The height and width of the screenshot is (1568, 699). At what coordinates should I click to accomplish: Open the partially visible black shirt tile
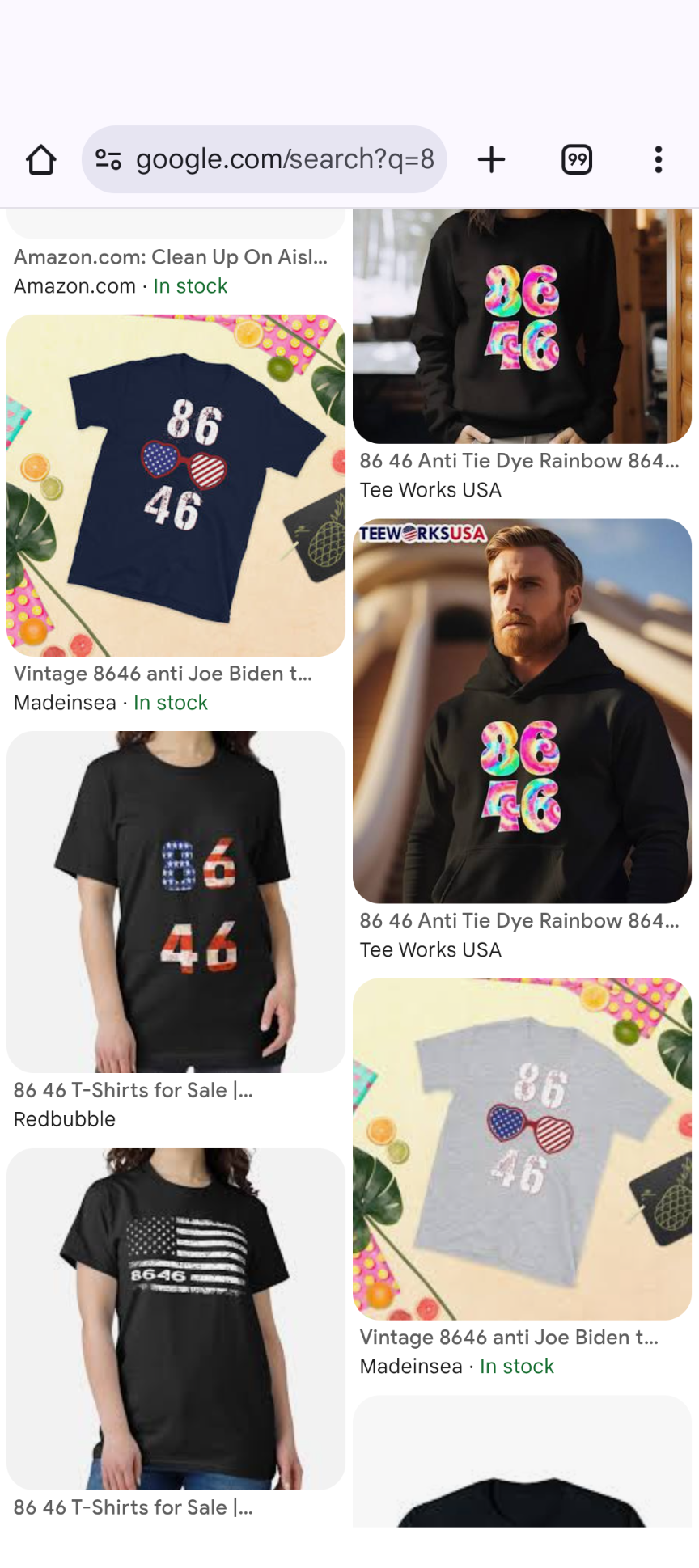[x=522, y=1464]
